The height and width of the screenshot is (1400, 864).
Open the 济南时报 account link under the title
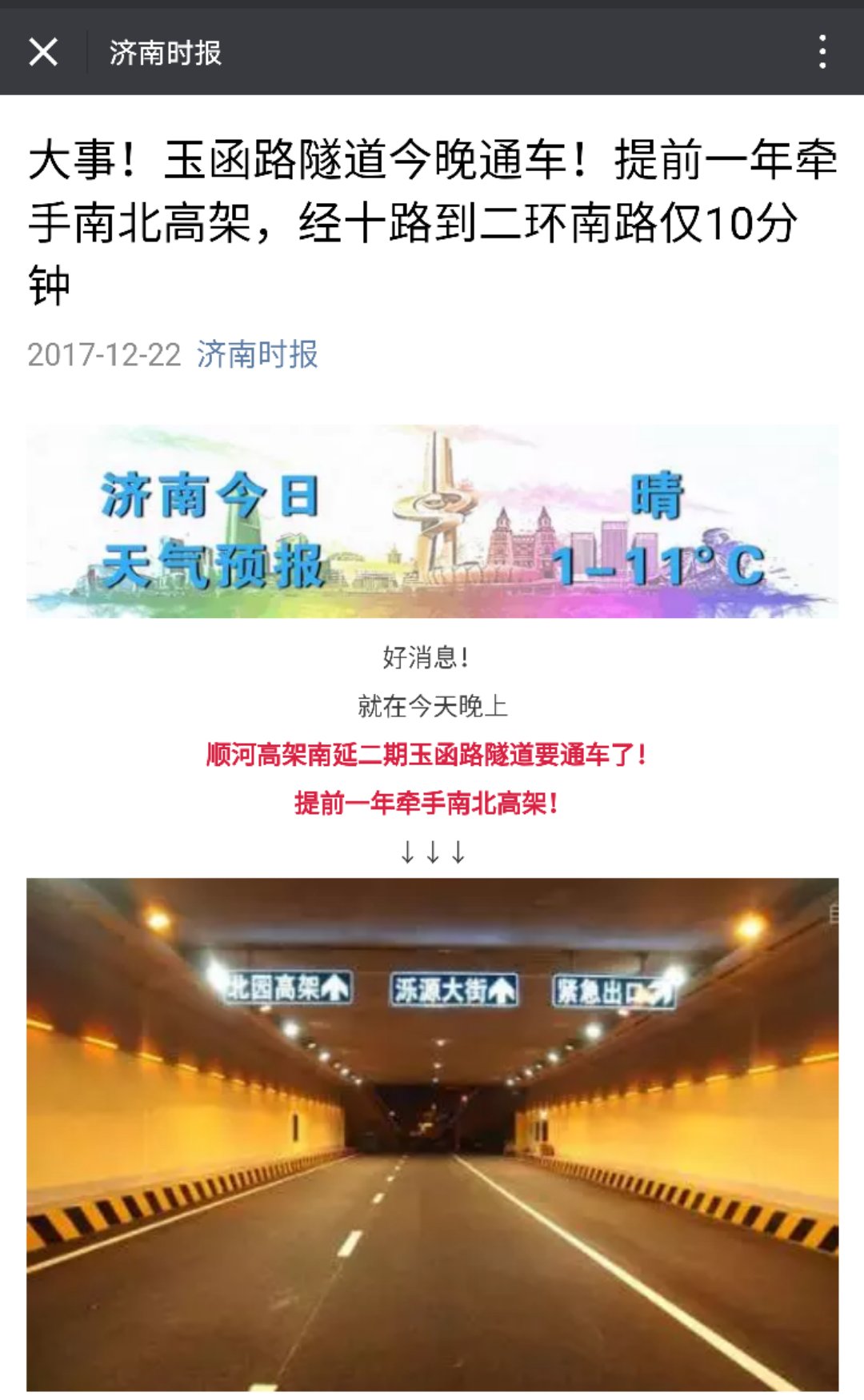pyautogui.click(x=257, y=354)
